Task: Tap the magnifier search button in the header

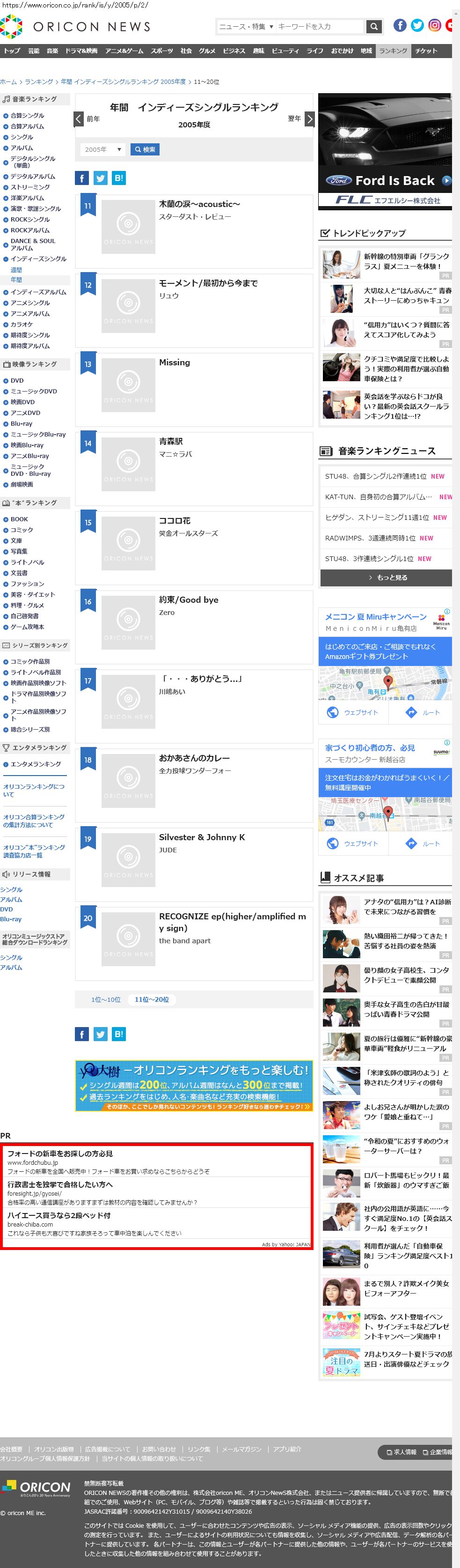Action: click(x=373, y=27)
